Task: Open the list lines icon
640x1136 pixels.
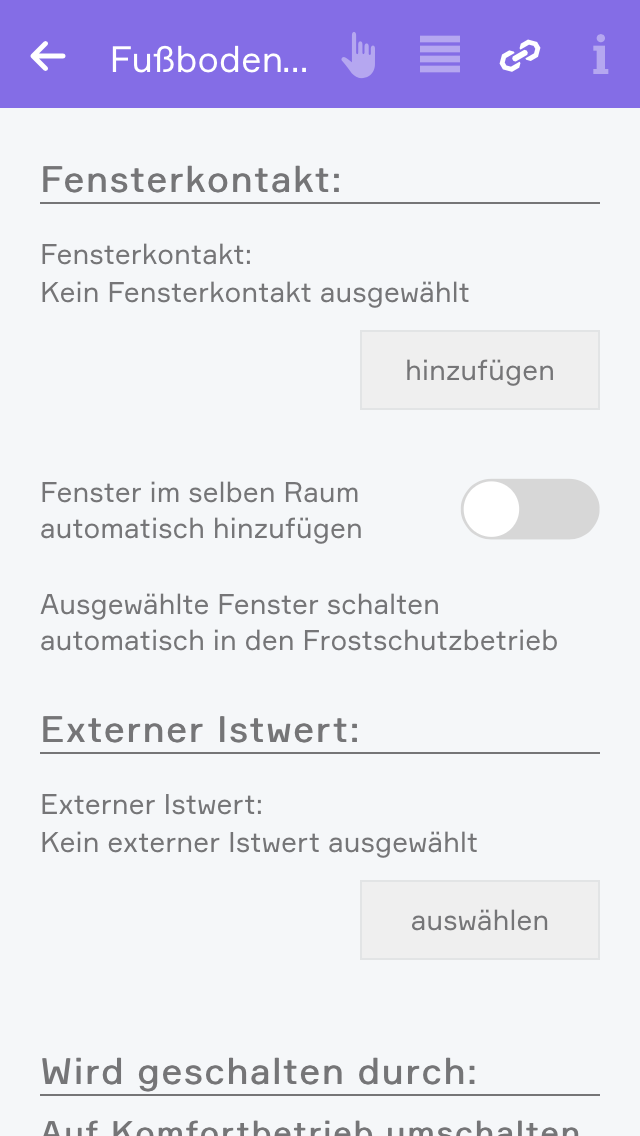Action: (x=440, y=56)
